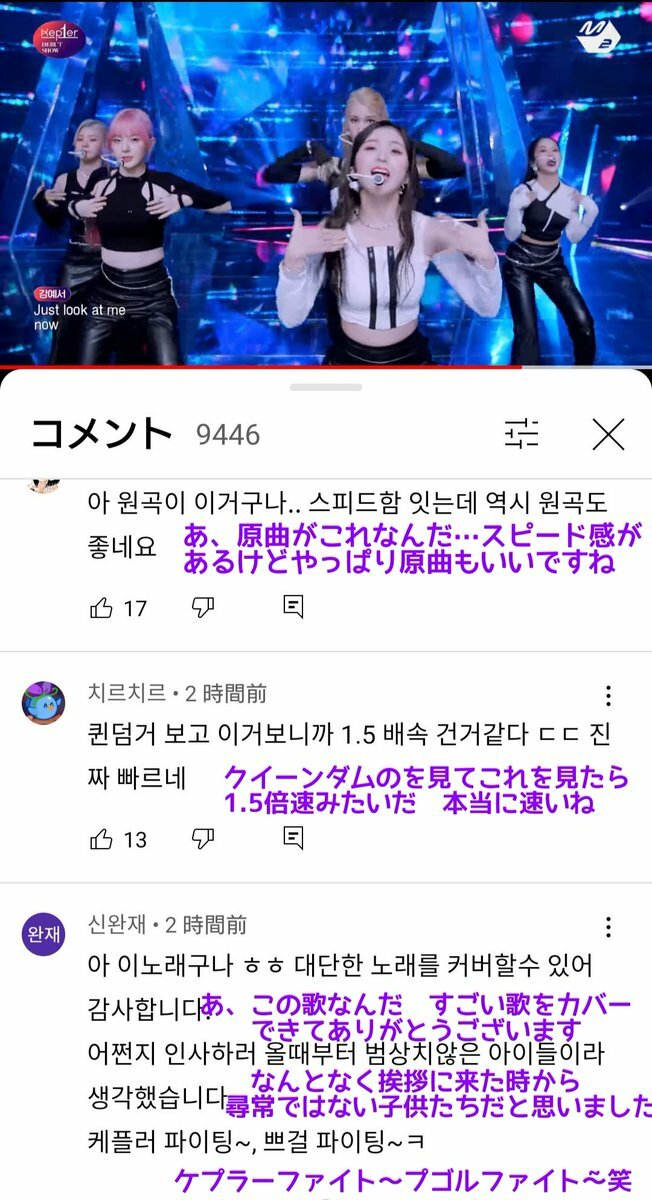Dislike the comment with 17 likes

click(203, 607)
